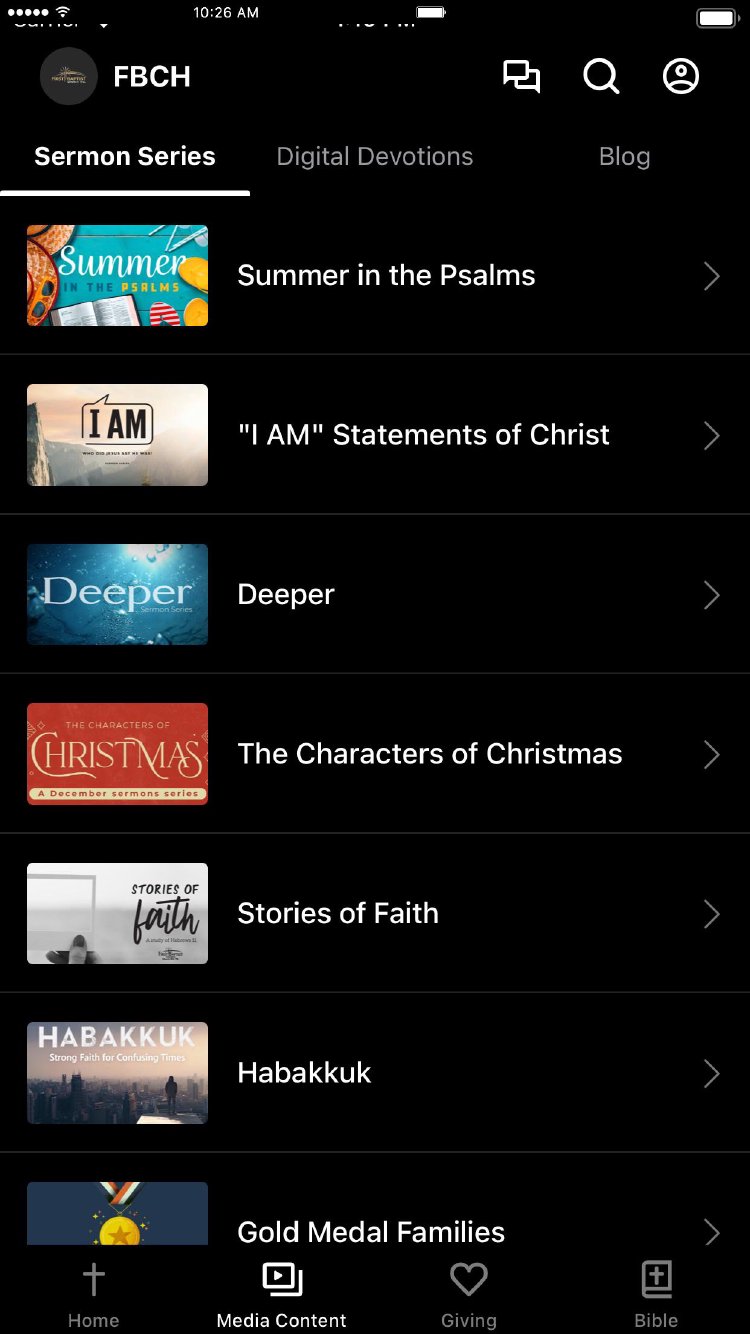This screenshot has height=1334, width=750.
Task: Go to the Home tab
Action: pyautogui.click(x=94, y=1295)
